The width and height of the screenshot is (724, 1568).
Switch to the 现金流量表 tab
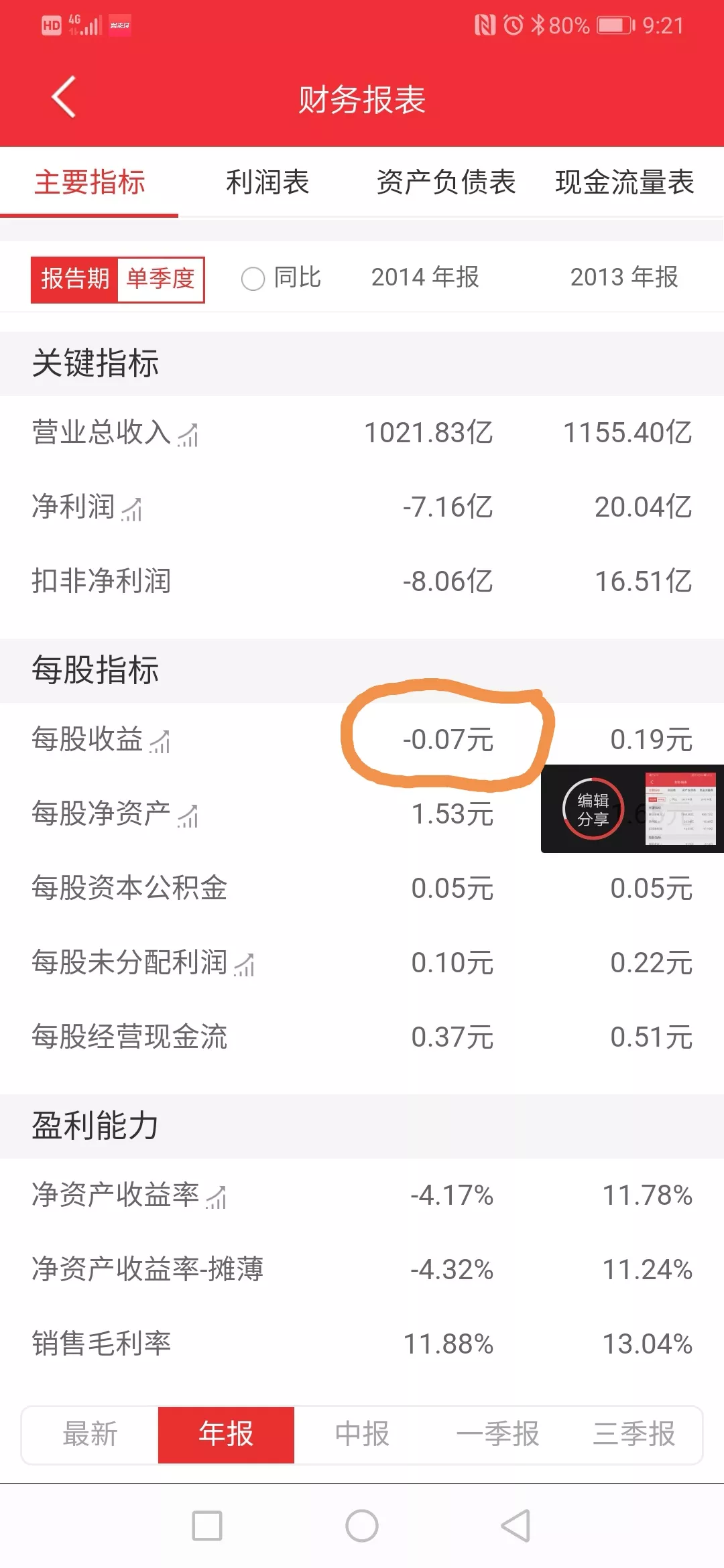pyautogui.click(x=625, y=182)
